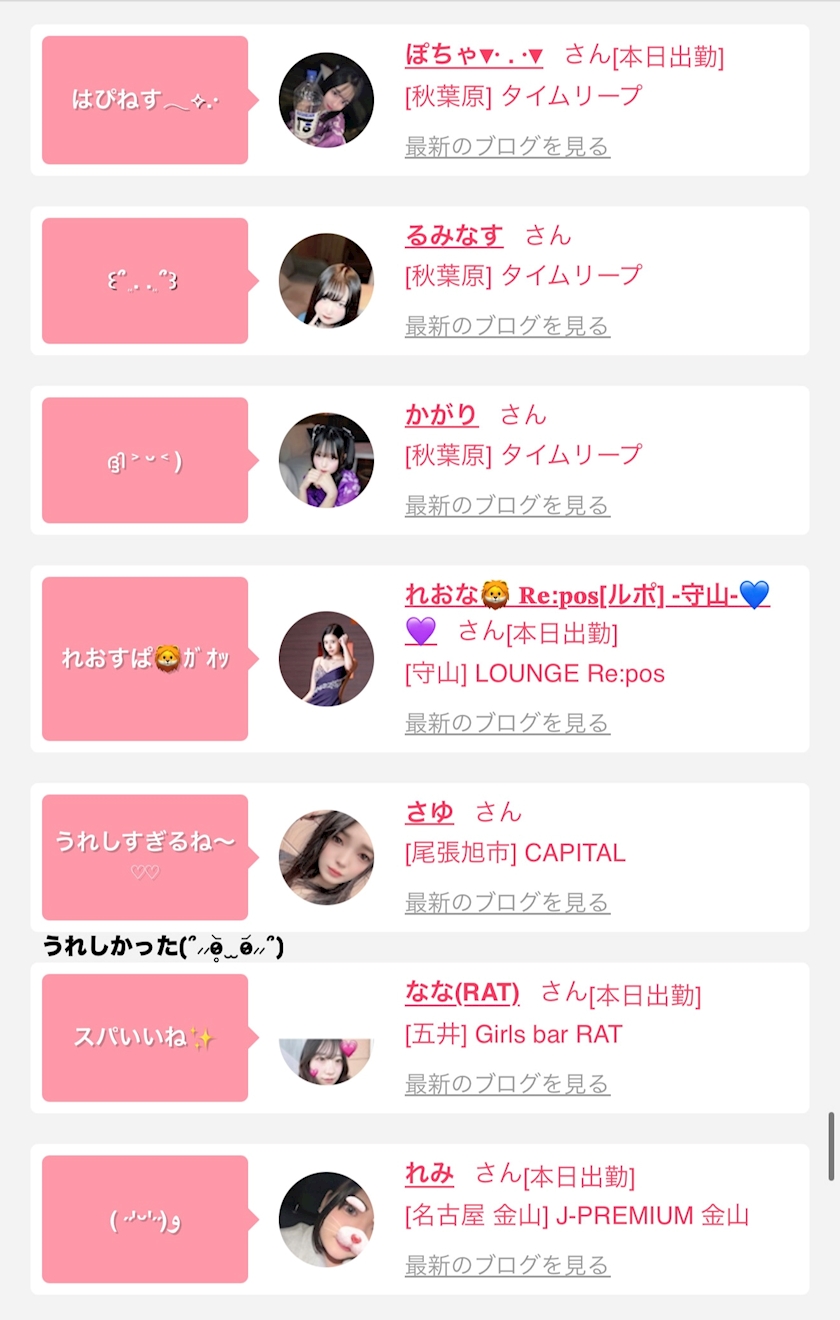This screenshot has width=840, height=1320.
Task: Tap るみなす's round profile photo
Action: coord(326,281)
